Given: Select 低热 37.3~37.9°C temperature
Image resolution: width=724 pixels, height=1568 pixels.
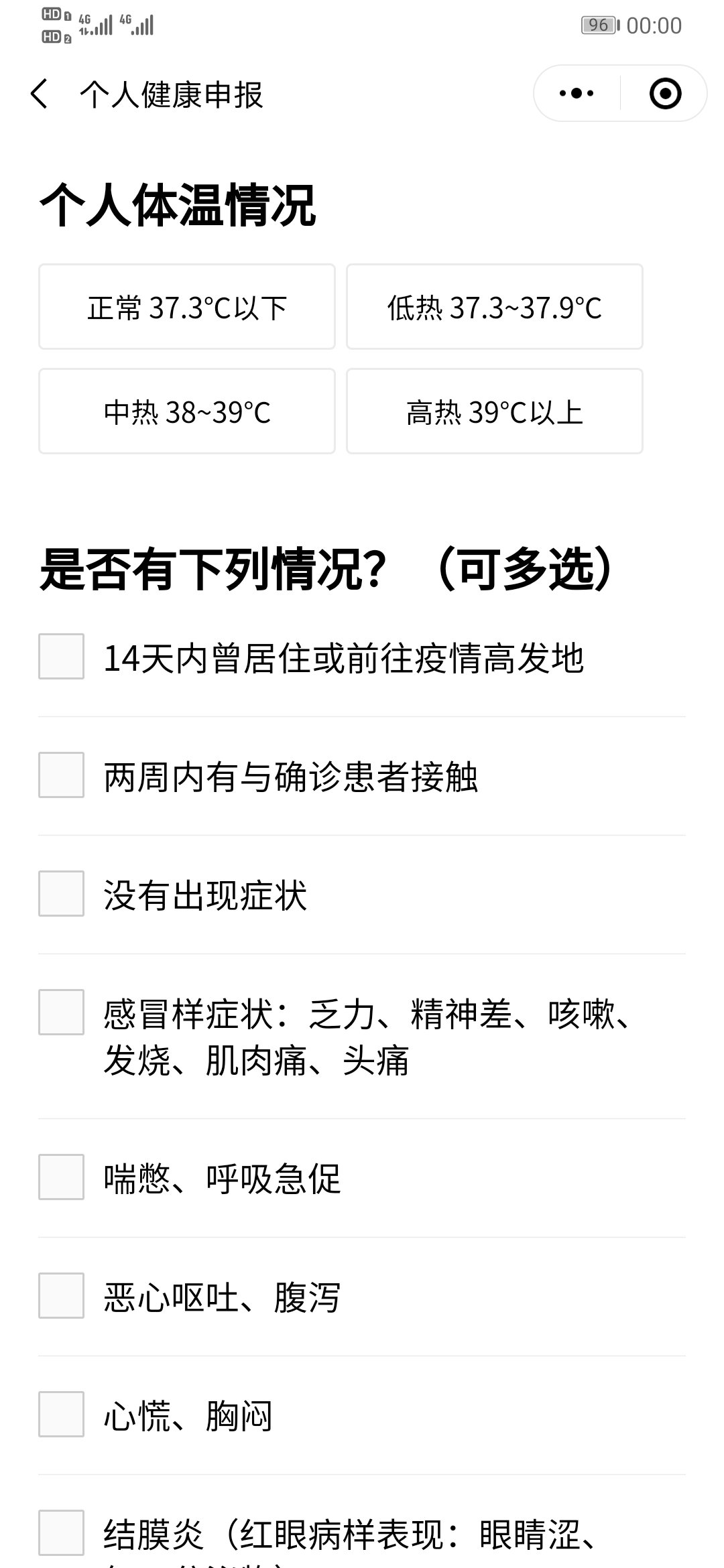Looking at the screenshot, I should pos(494,307).
